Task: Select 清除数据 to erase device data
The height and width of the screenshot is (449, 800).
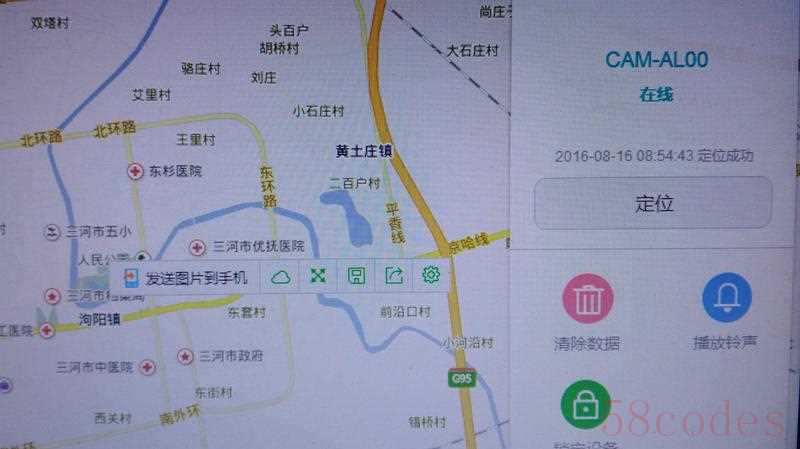Action: pyautogui.click(x=588, y=299)
